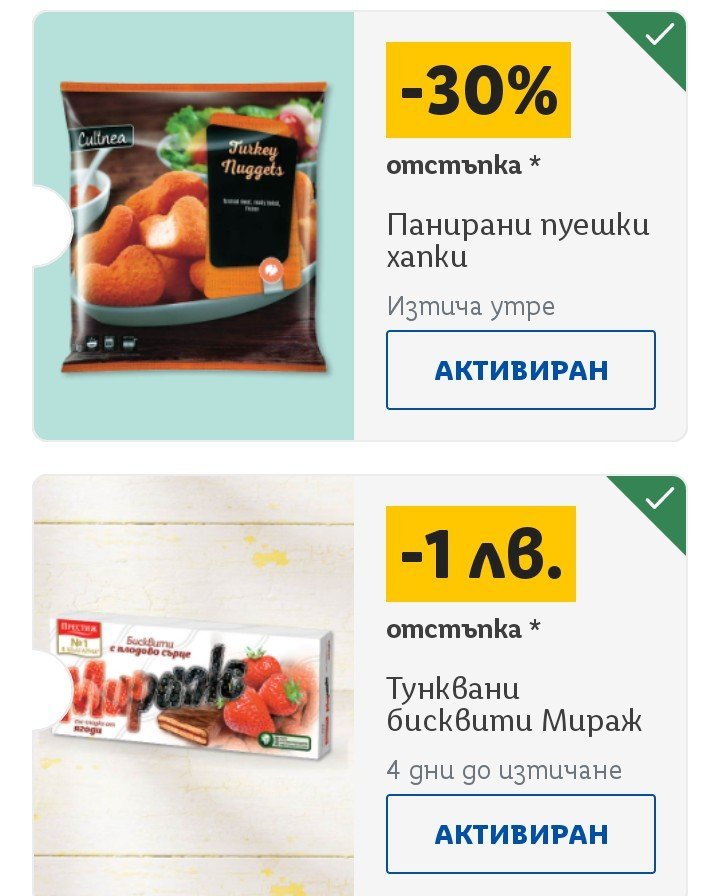Tap АКТИВИРАН button for turkey nuggets coupon
The height and width of the screenshot is (896, 703).
click(520, 370)
